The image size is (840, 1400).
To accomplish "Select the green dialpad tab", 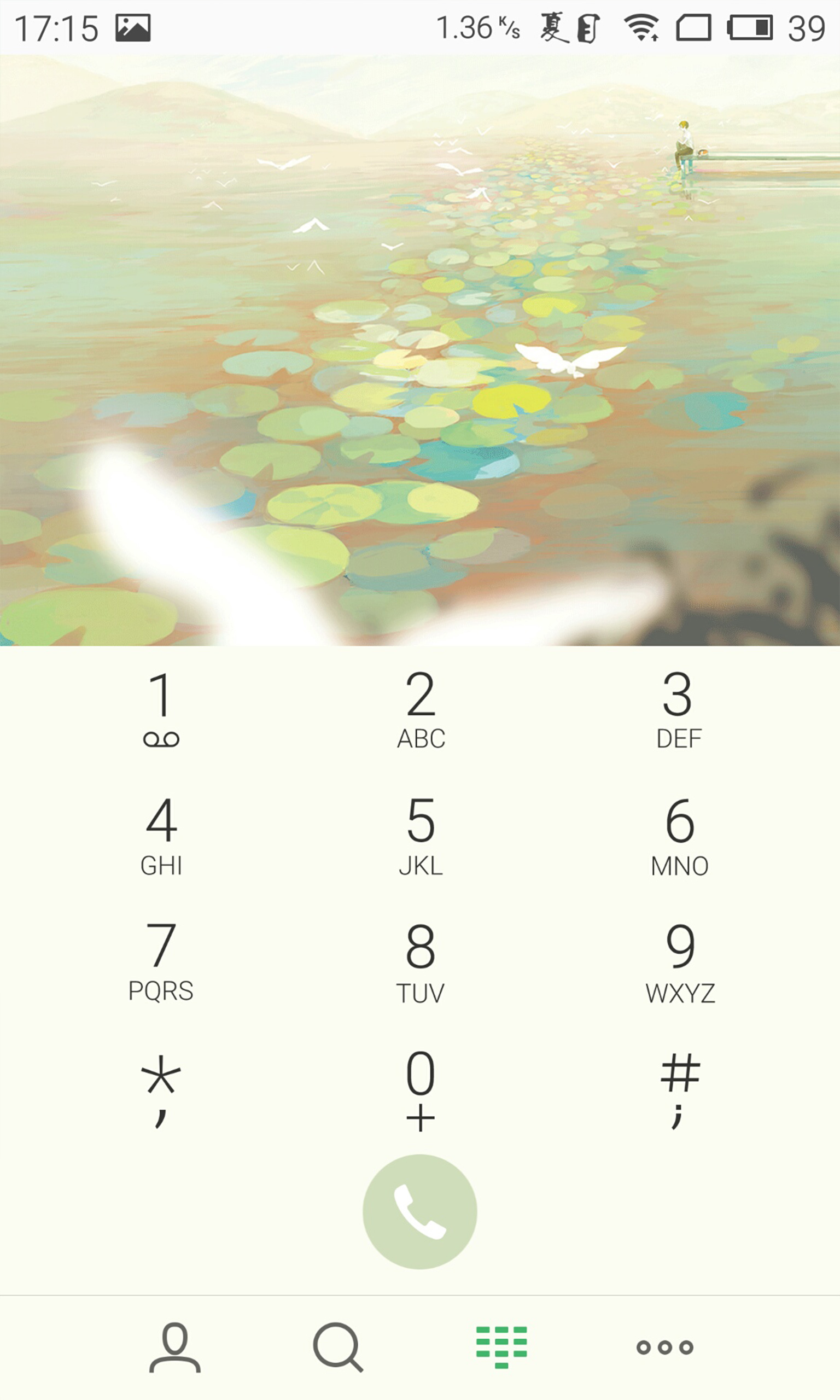I will [x=501, y=1347].
